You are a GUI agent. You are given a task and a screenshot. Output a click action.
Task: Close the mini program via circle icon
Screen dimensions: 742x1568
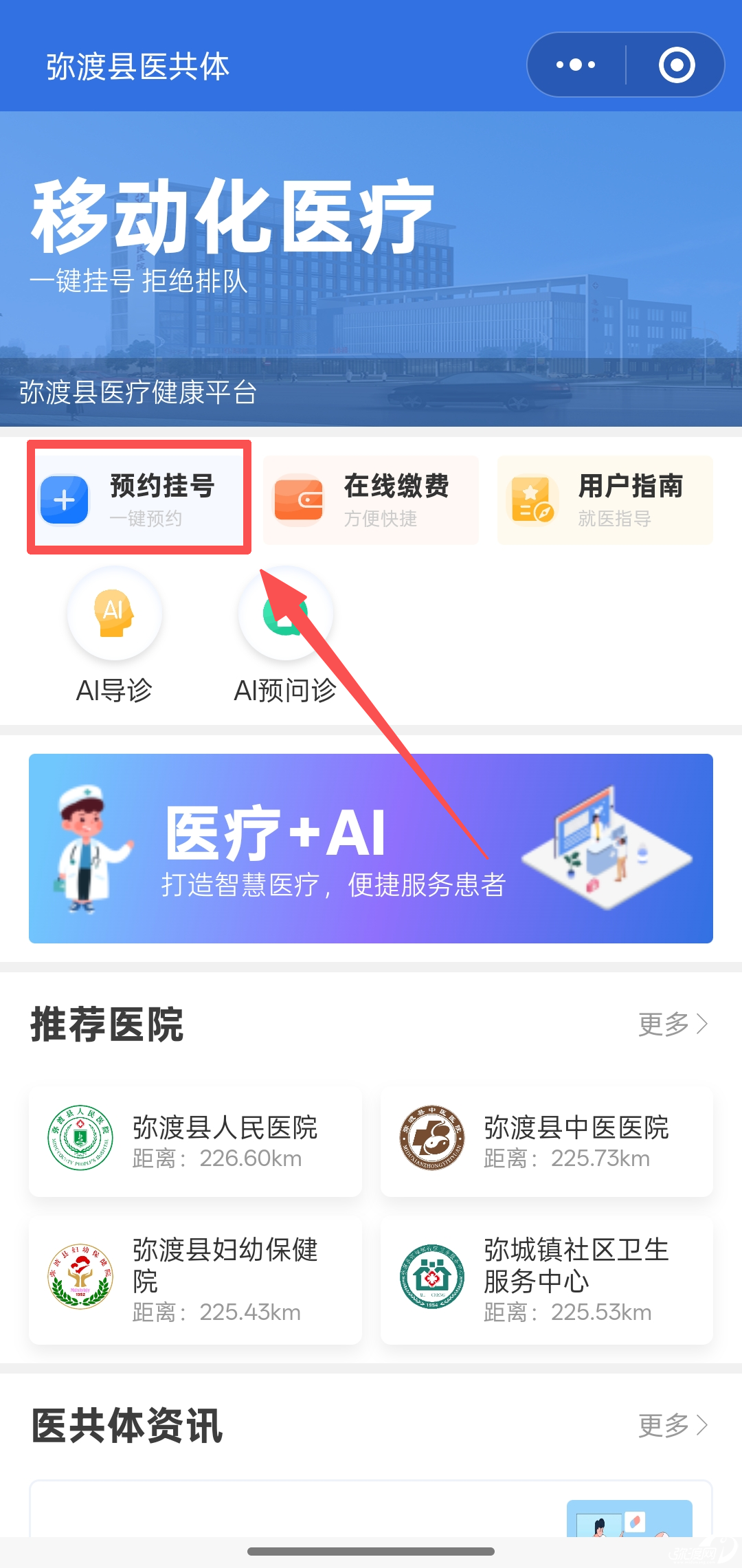677,65
